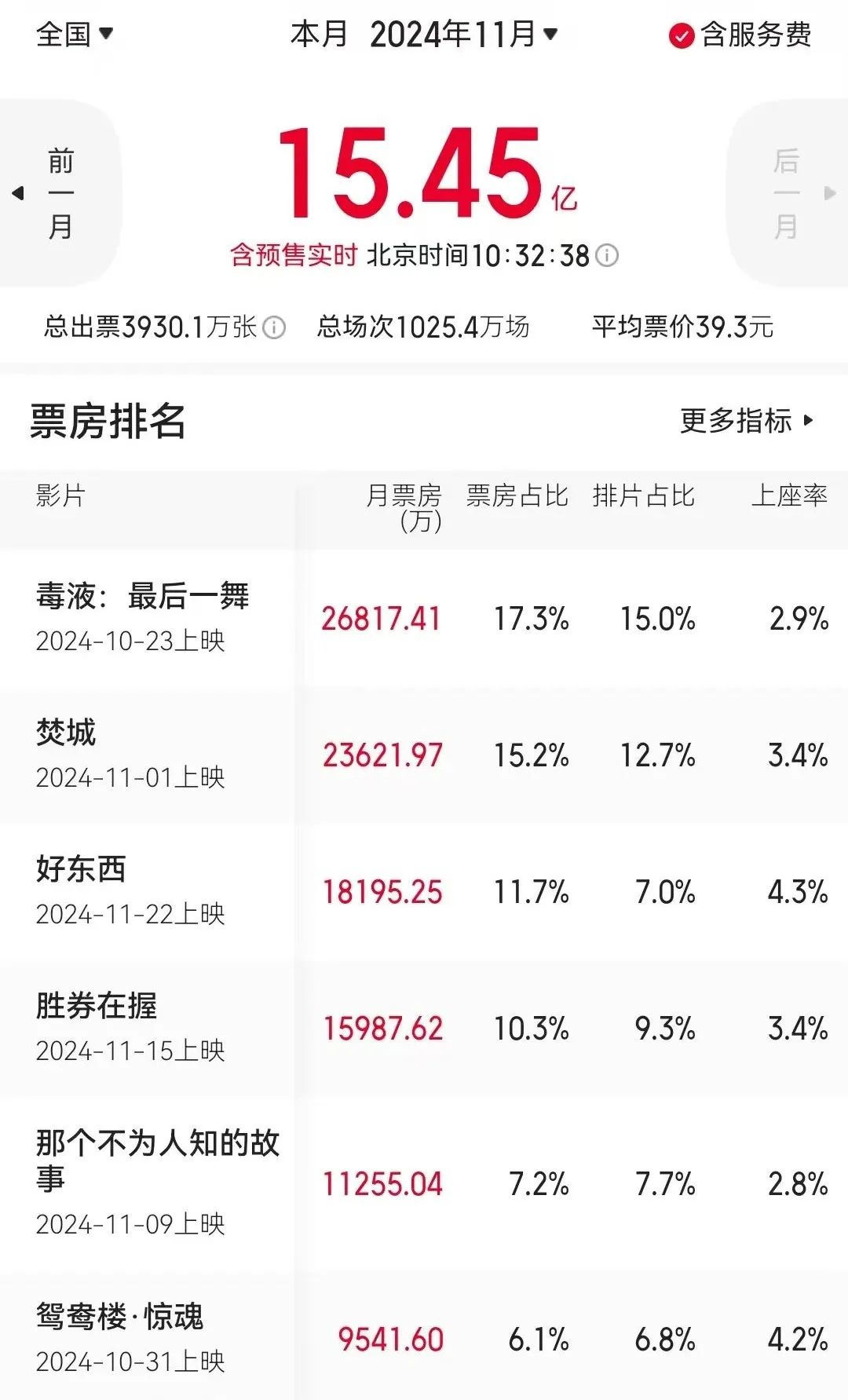Open the 焚城 movie row

point(424,755)
